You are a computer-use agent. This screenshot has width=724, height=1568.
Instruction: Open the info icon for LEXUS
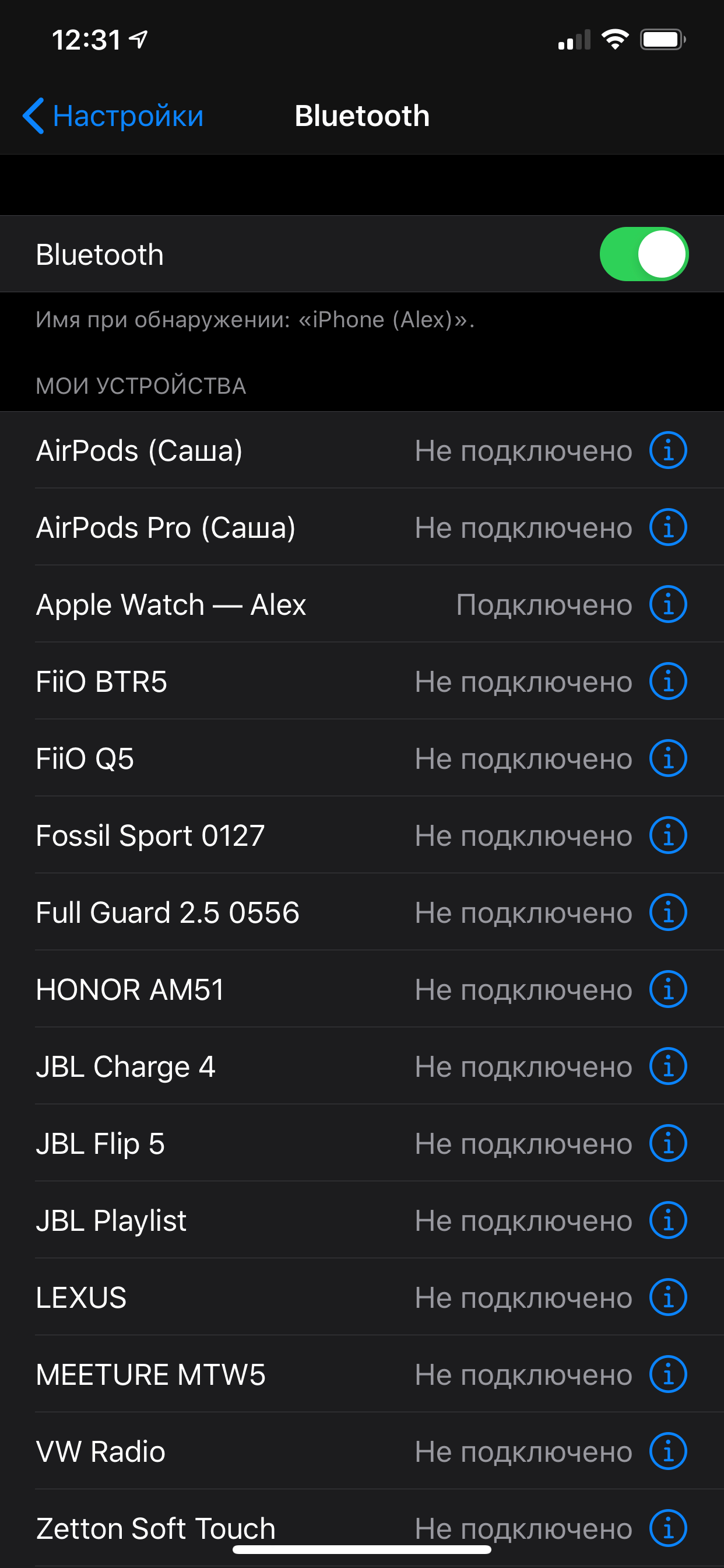click(667, 1297)
